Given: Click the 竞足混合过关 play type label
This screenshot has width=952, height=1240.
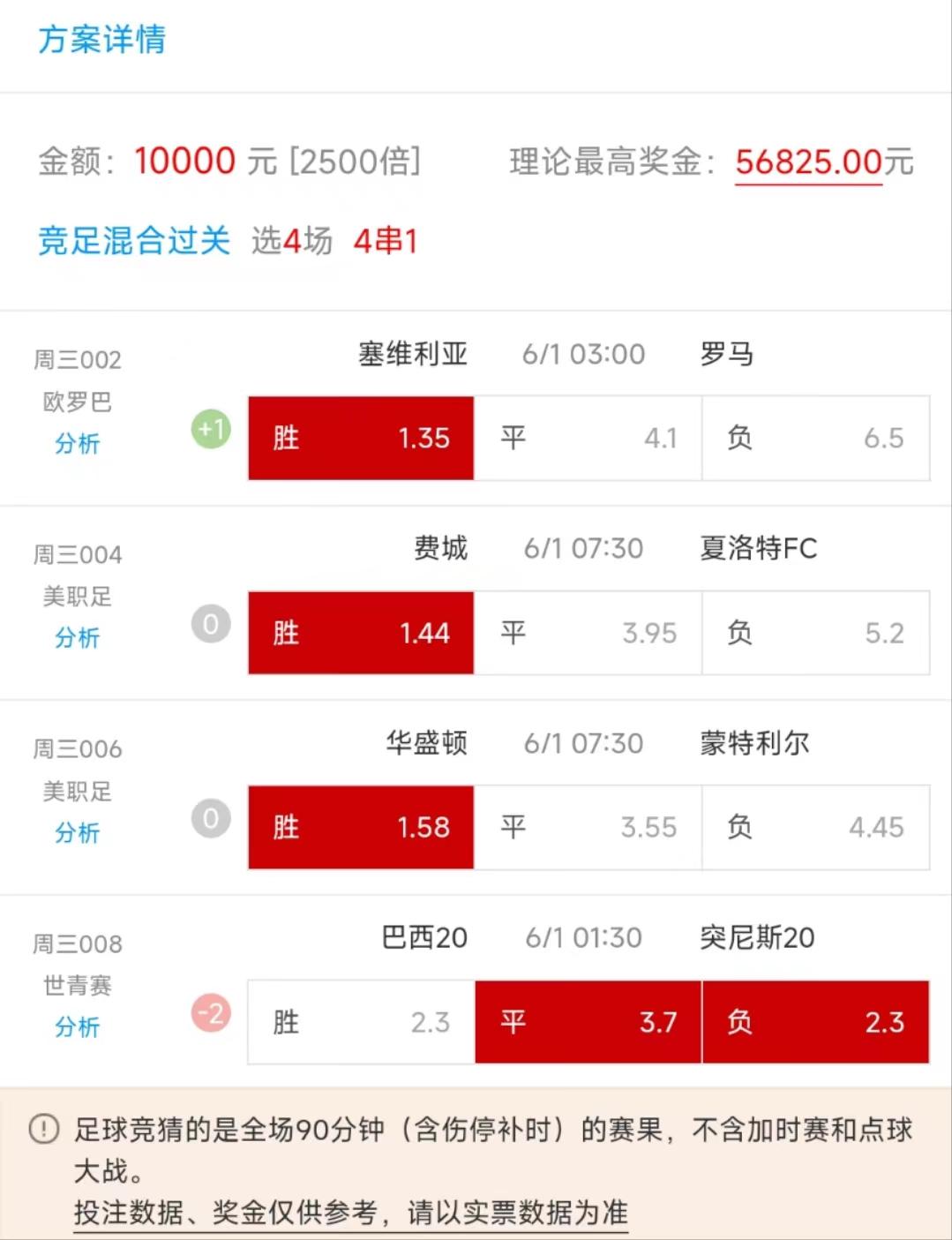Looking at the screenshot, I should [132, 241].
